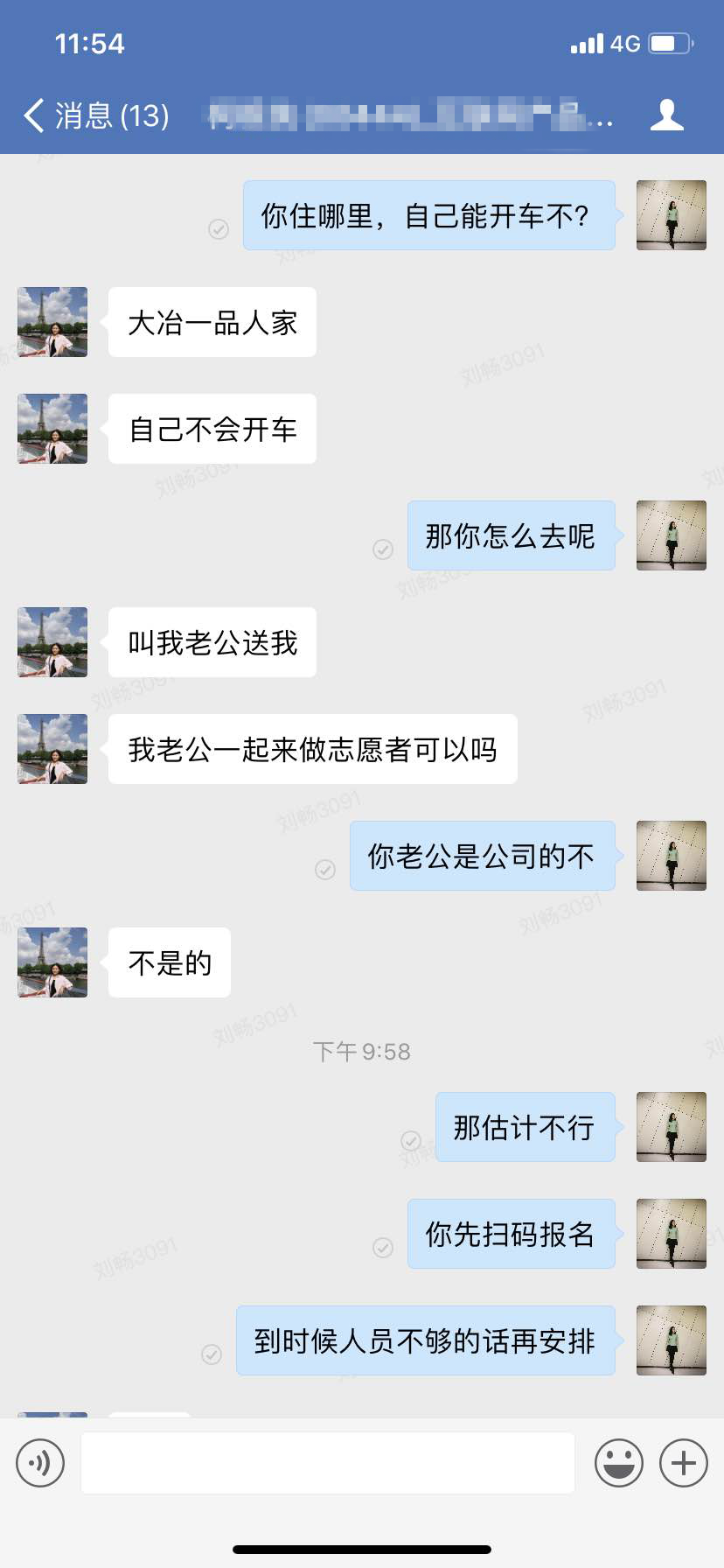
Task: Open the plus attachments menu
Action: [x=683, y=1462]
